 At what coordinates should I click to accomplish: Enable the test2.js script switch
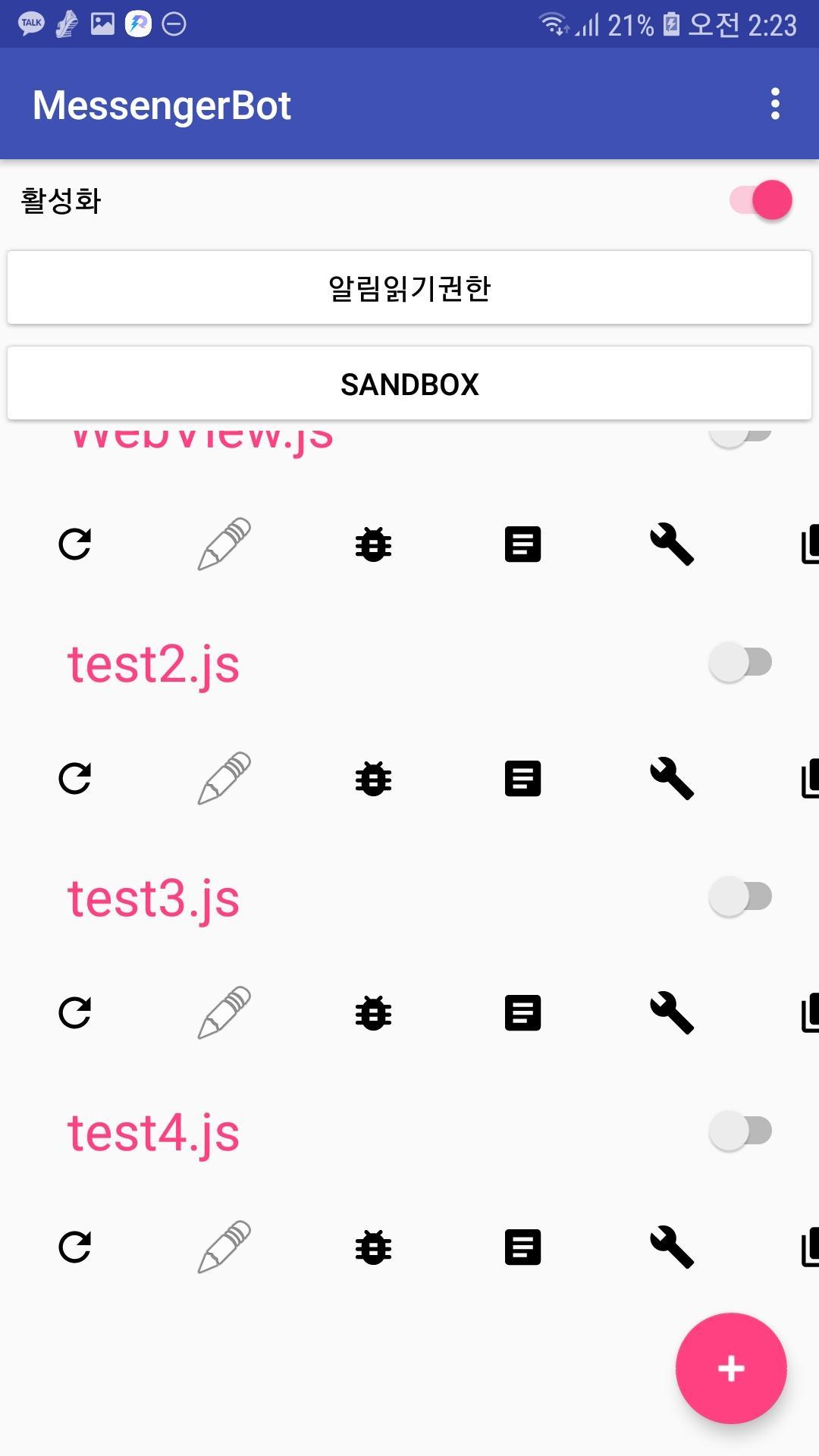pyautogui.click(x=740, y=662)
